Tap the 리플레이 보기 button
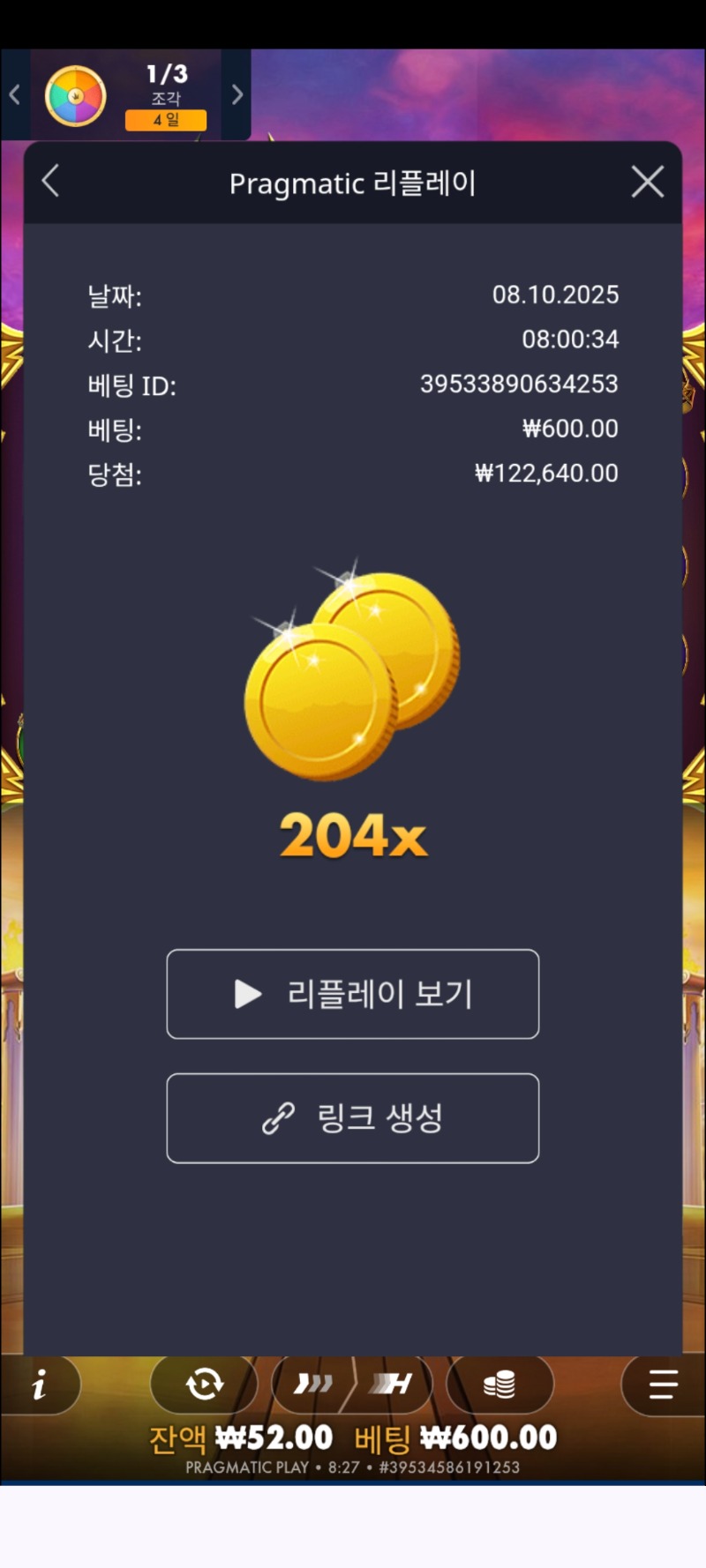 (x=353, y=994)
